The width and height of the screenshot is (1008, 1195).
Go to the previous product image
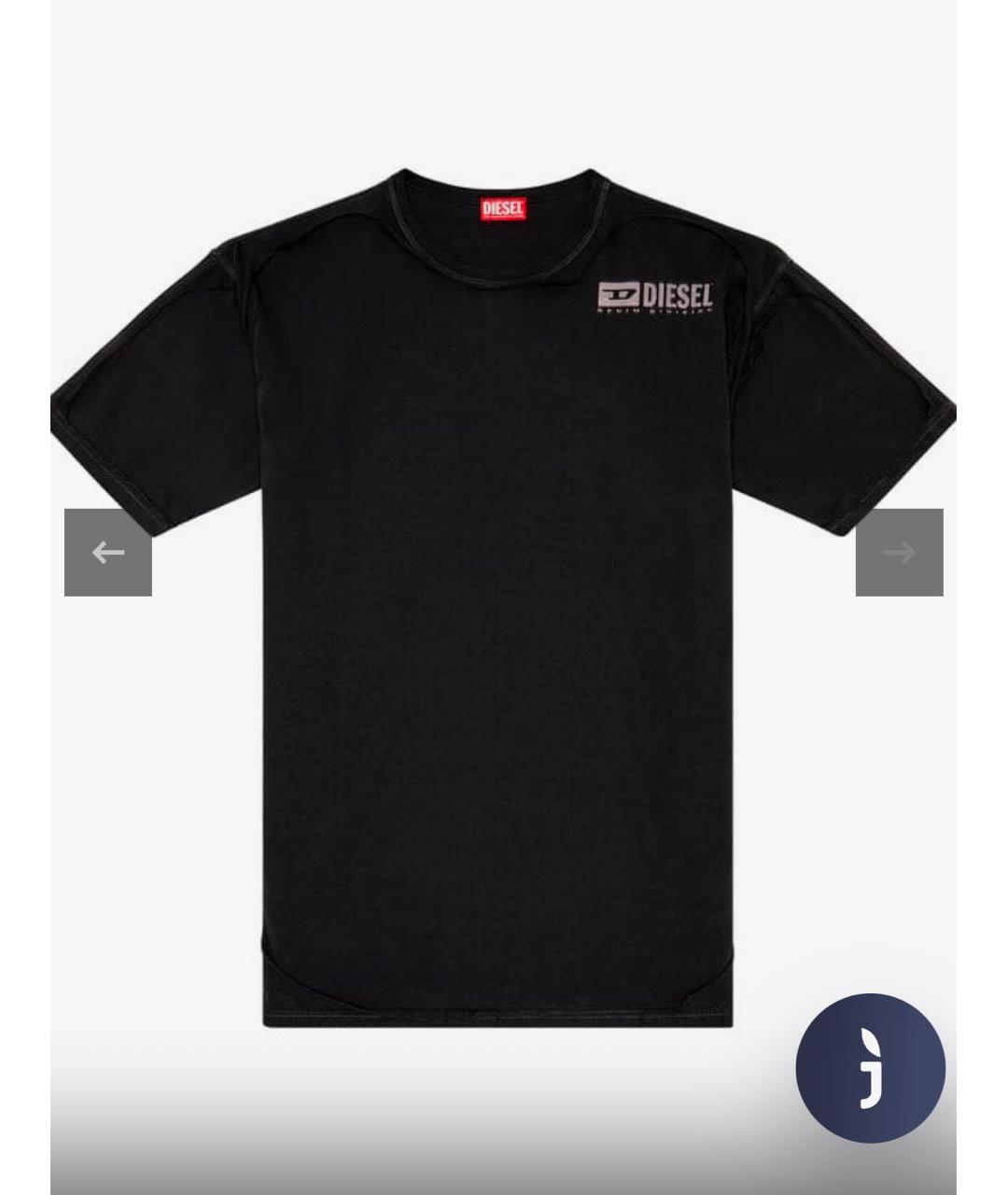click(x=108, y=553)
